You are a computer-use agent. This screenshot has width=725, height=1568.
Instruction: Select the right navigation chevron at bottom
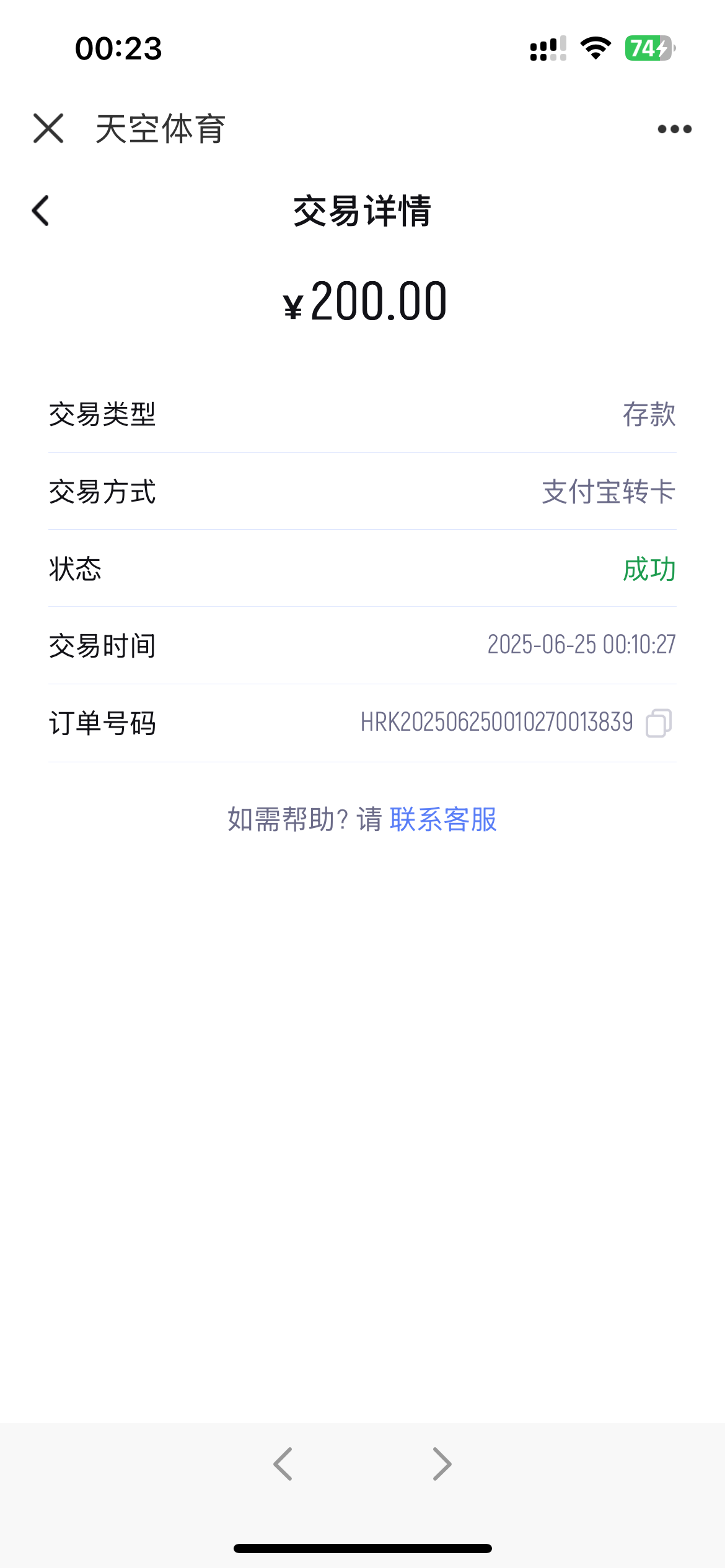(x=441, y=1463)
